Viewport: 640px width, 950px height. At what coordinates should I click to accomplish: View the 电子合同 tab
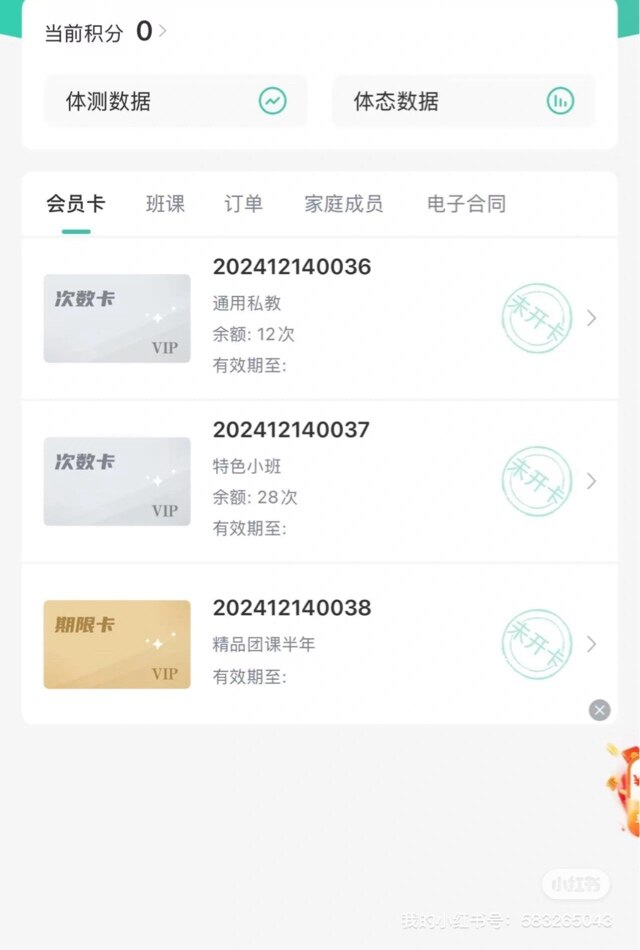(x=466, y=204)
